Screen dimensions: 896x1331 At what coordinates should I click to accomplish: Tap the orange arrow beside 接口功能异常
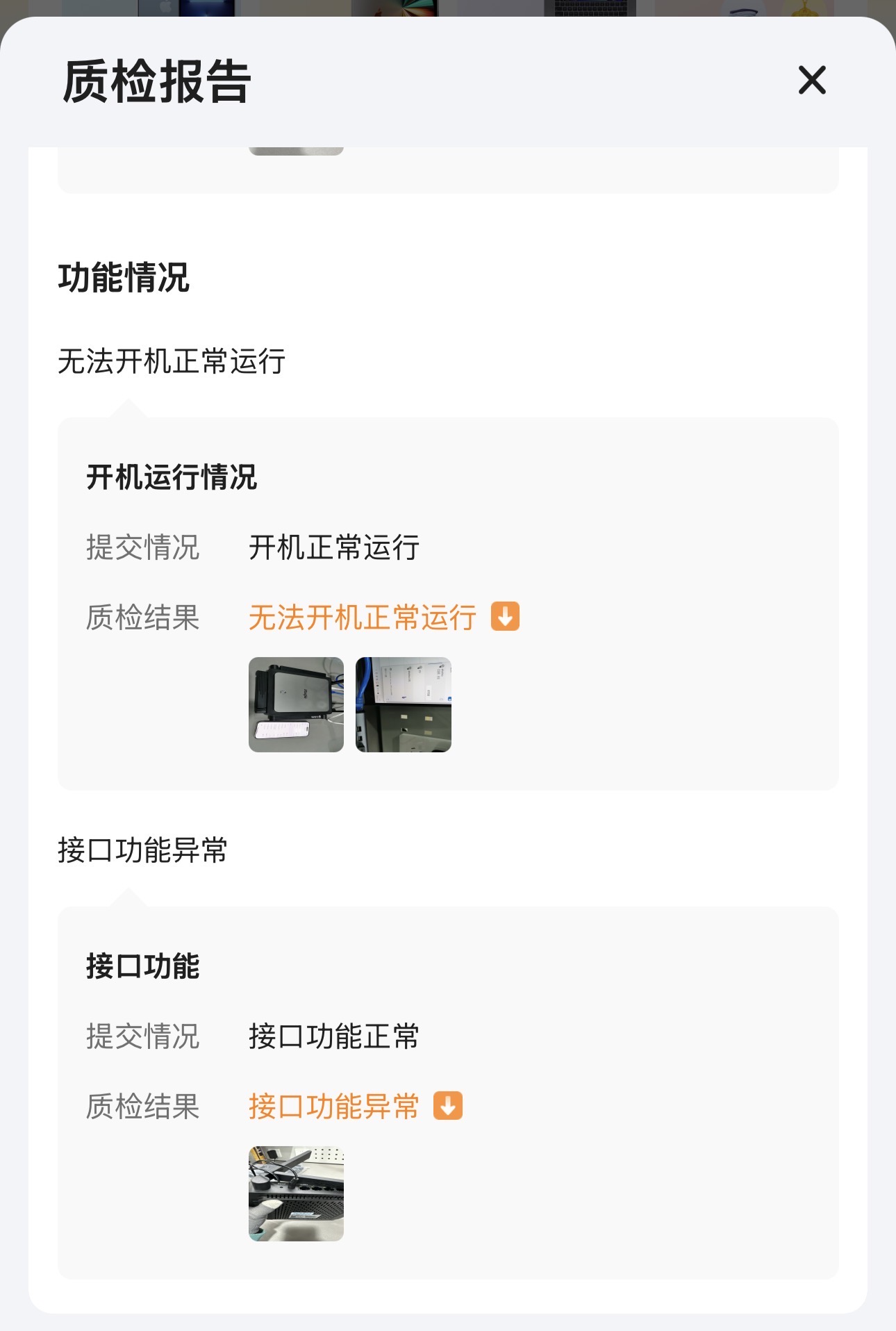[x=447, y=1105]
